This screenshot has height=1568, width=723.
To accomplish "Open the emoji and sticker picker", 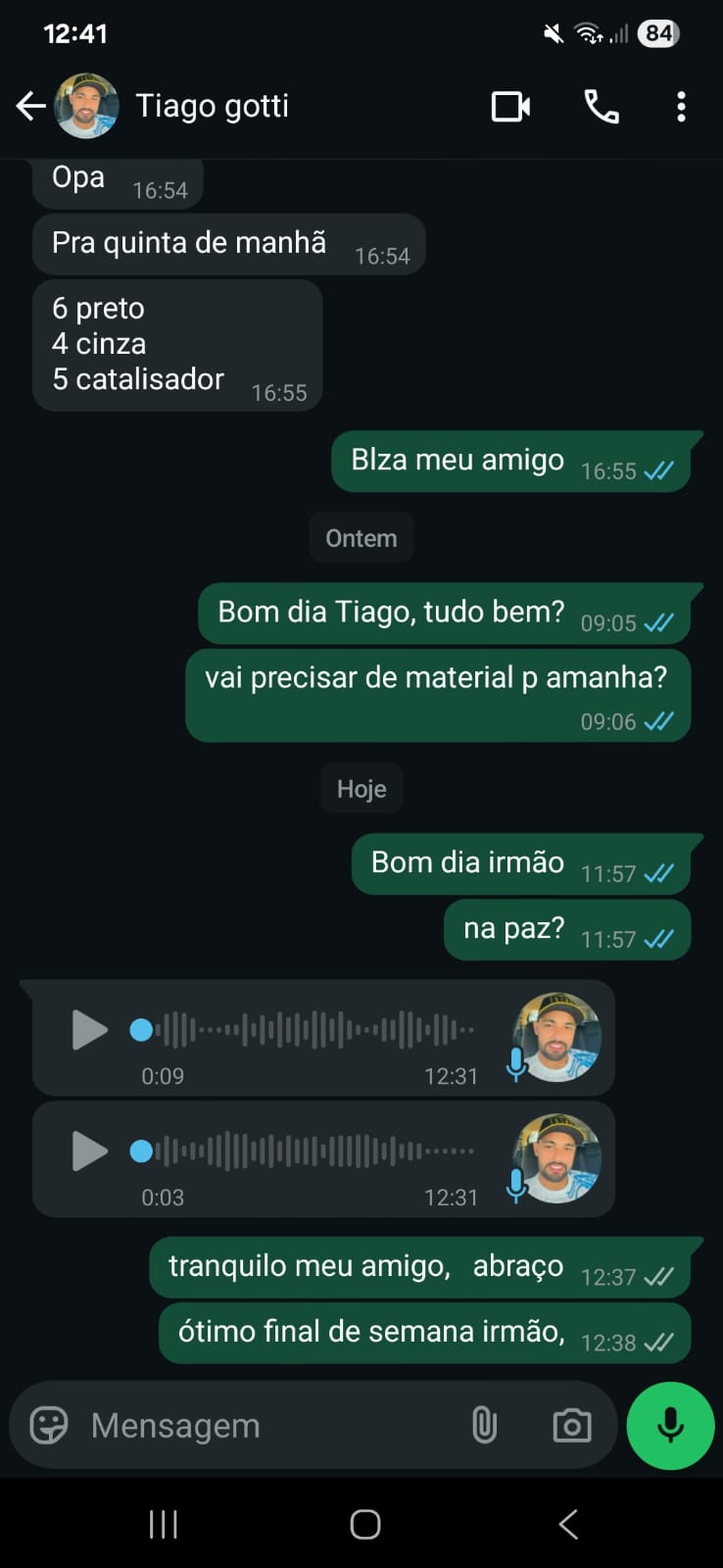I will point(48,1425).
